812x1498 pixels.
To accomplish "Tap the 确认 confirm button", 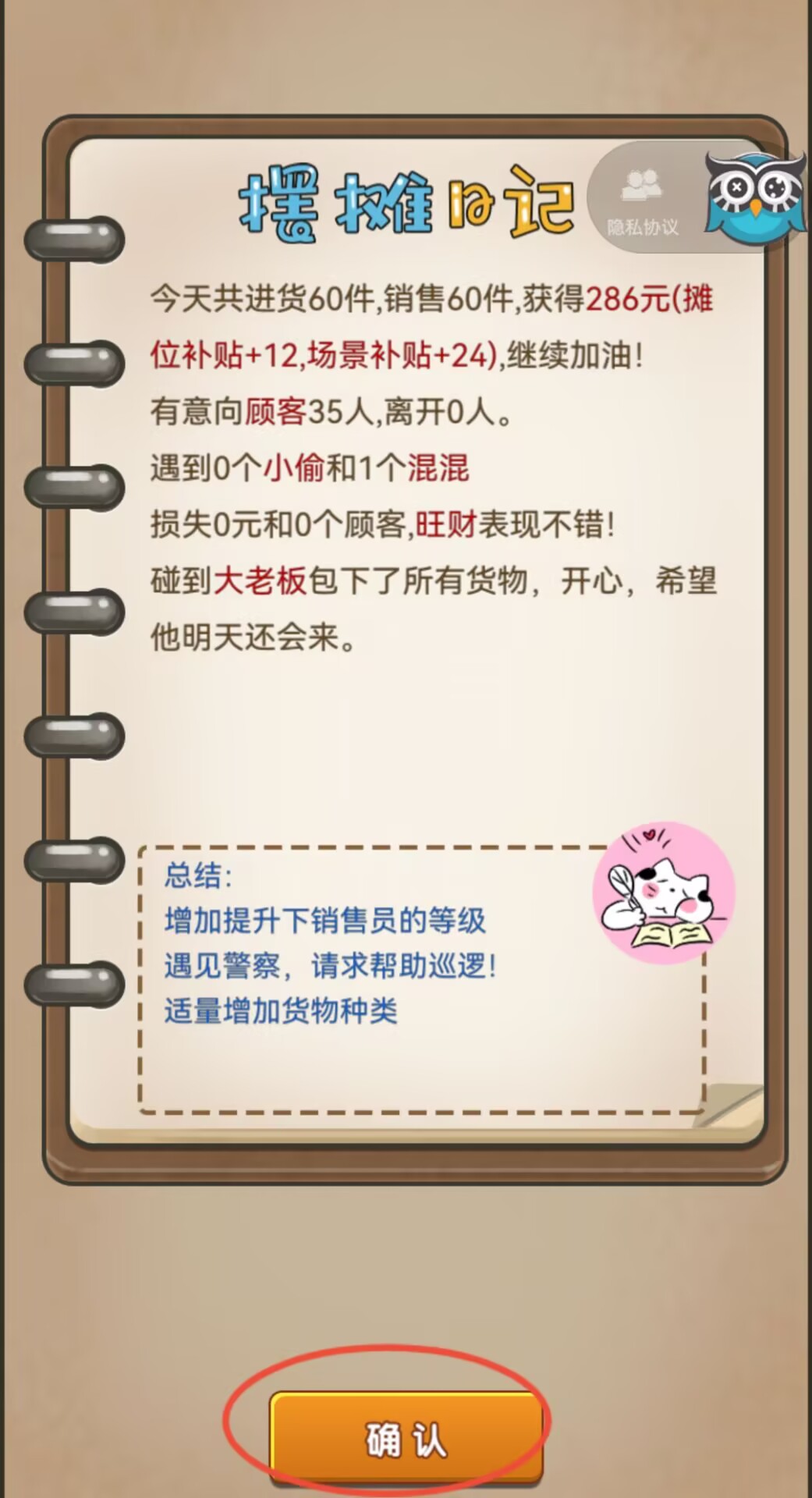I will (406, 1437).
